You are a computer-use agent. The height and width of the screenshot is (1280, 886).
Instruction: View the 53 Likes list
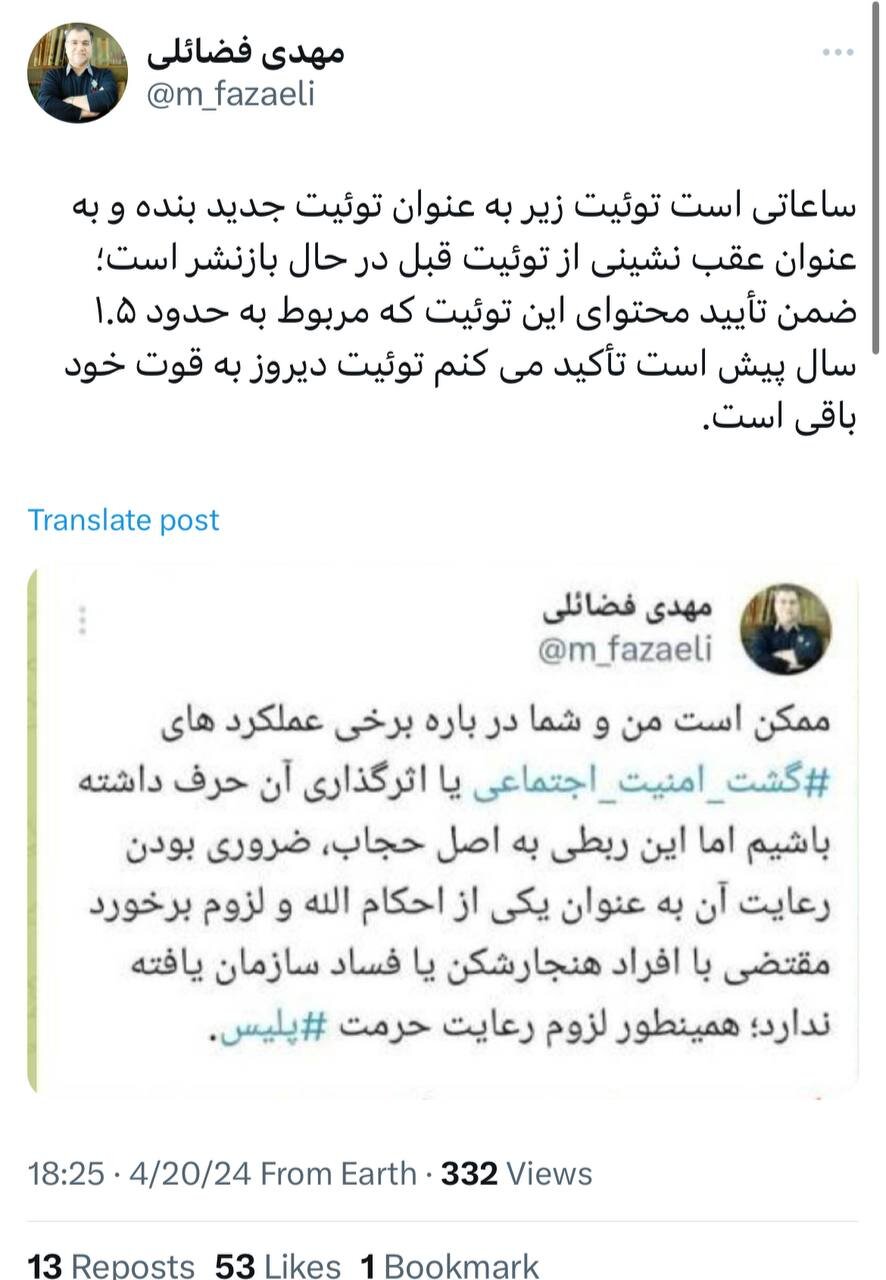tap(277, 1266)
